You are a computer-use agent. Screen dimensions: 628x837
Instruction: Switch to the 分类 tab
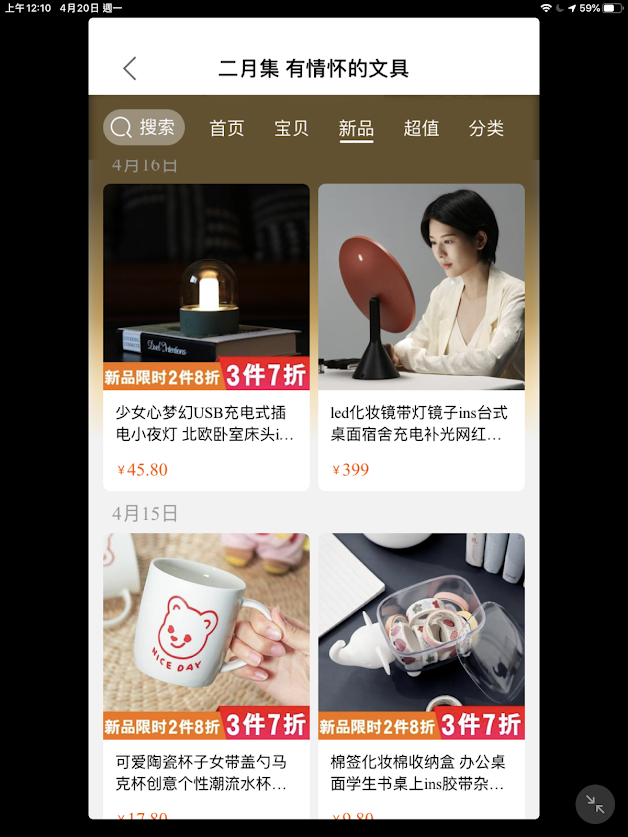tap(486, 128)
